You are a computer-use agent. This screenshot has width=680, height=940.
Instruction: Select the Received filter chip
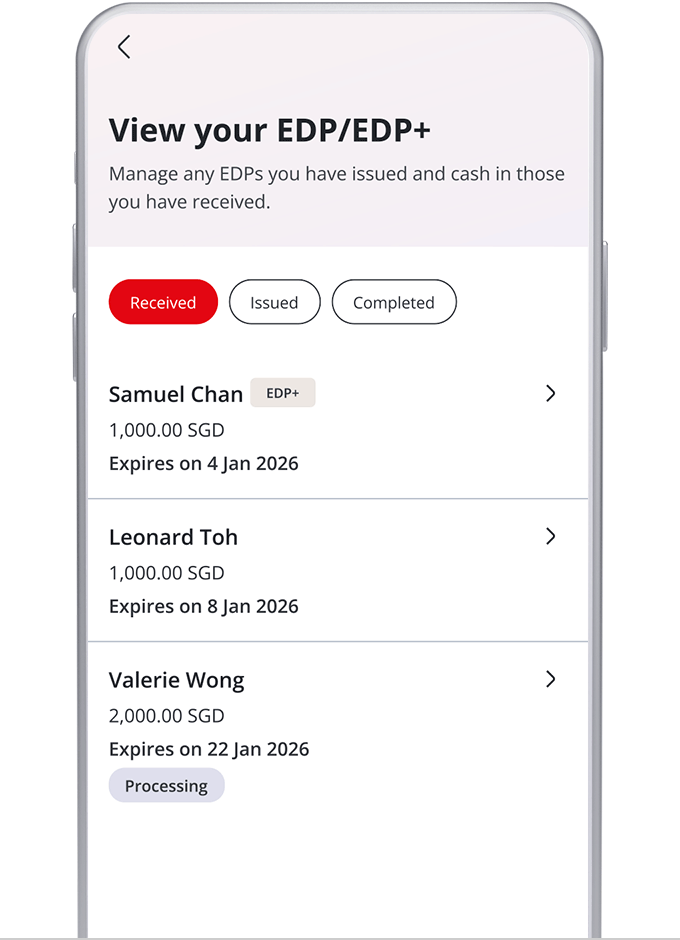pos(163,303)
